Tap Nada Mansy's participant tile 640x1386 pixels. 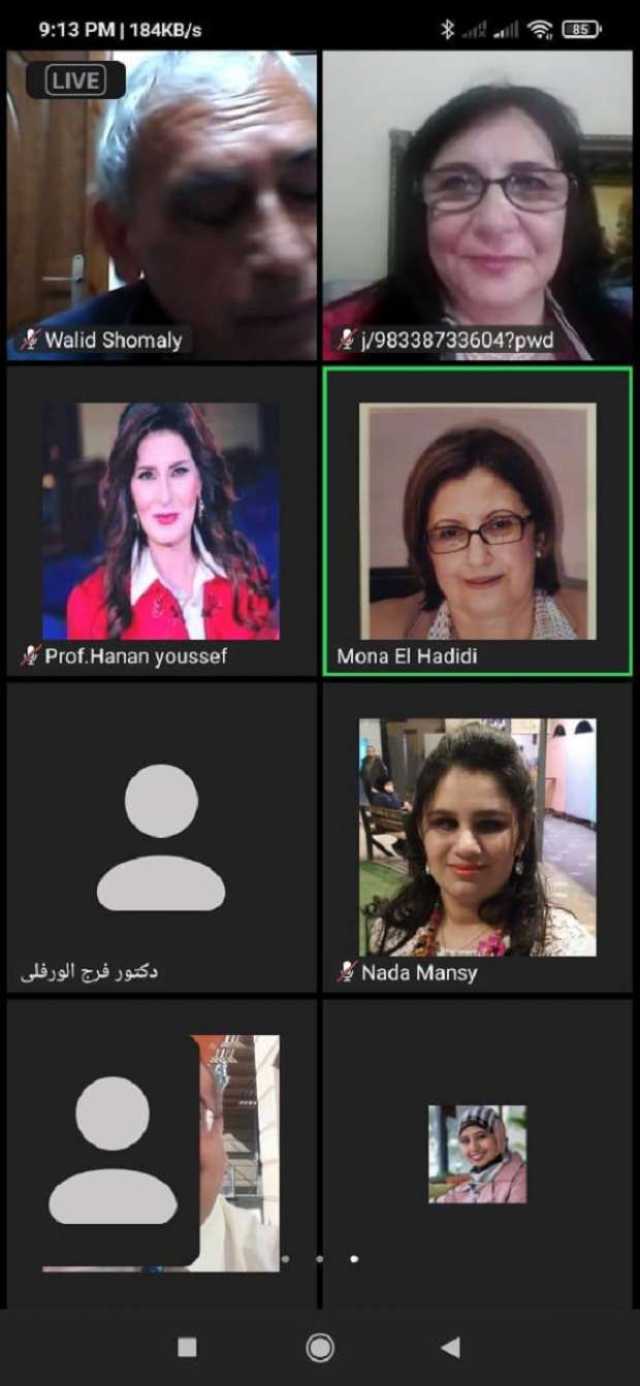click(477, 837)
